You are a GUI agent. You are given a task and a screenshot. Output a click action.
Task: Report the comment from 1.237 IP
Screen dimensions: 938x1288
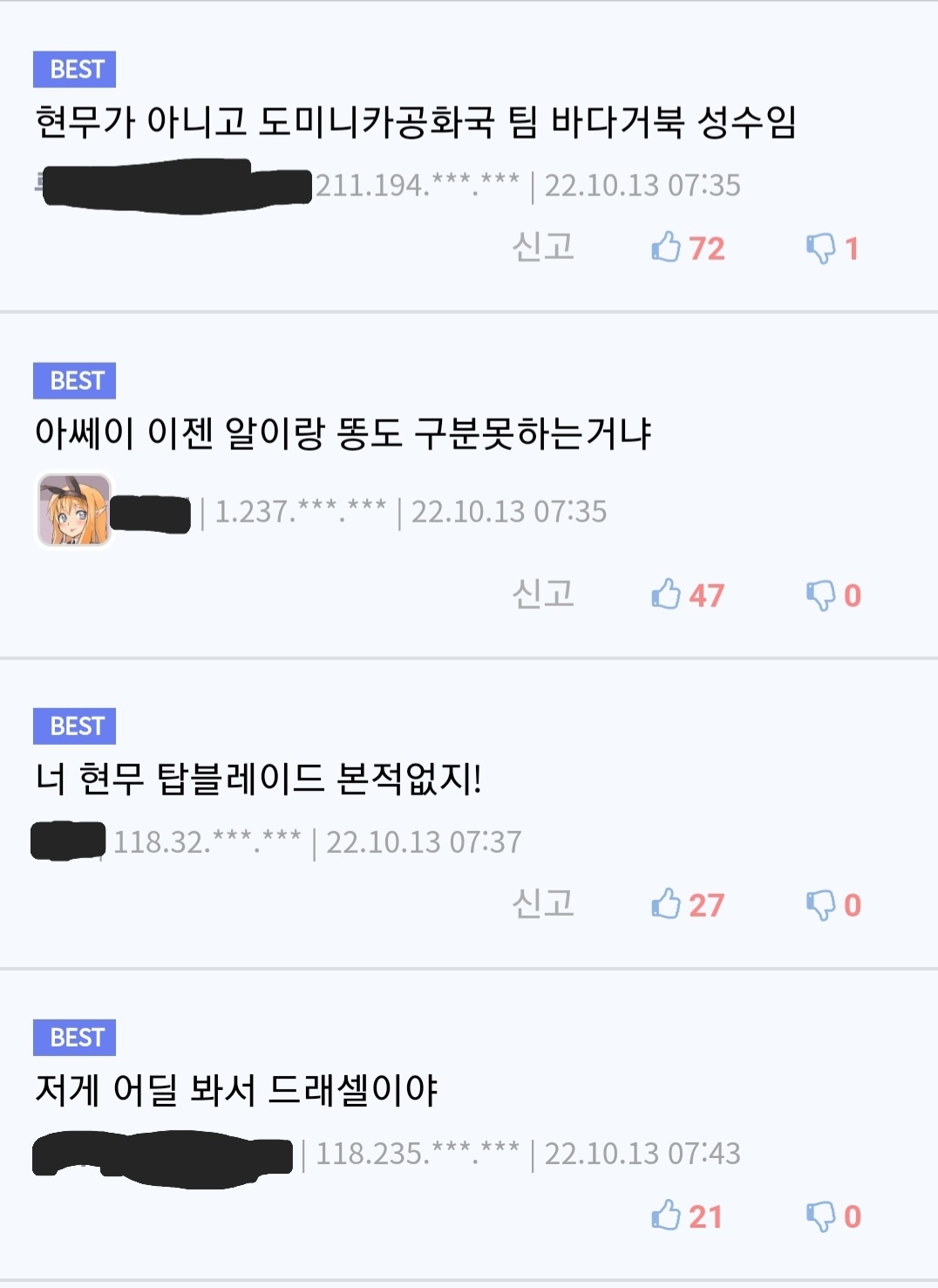pos(543,595)
